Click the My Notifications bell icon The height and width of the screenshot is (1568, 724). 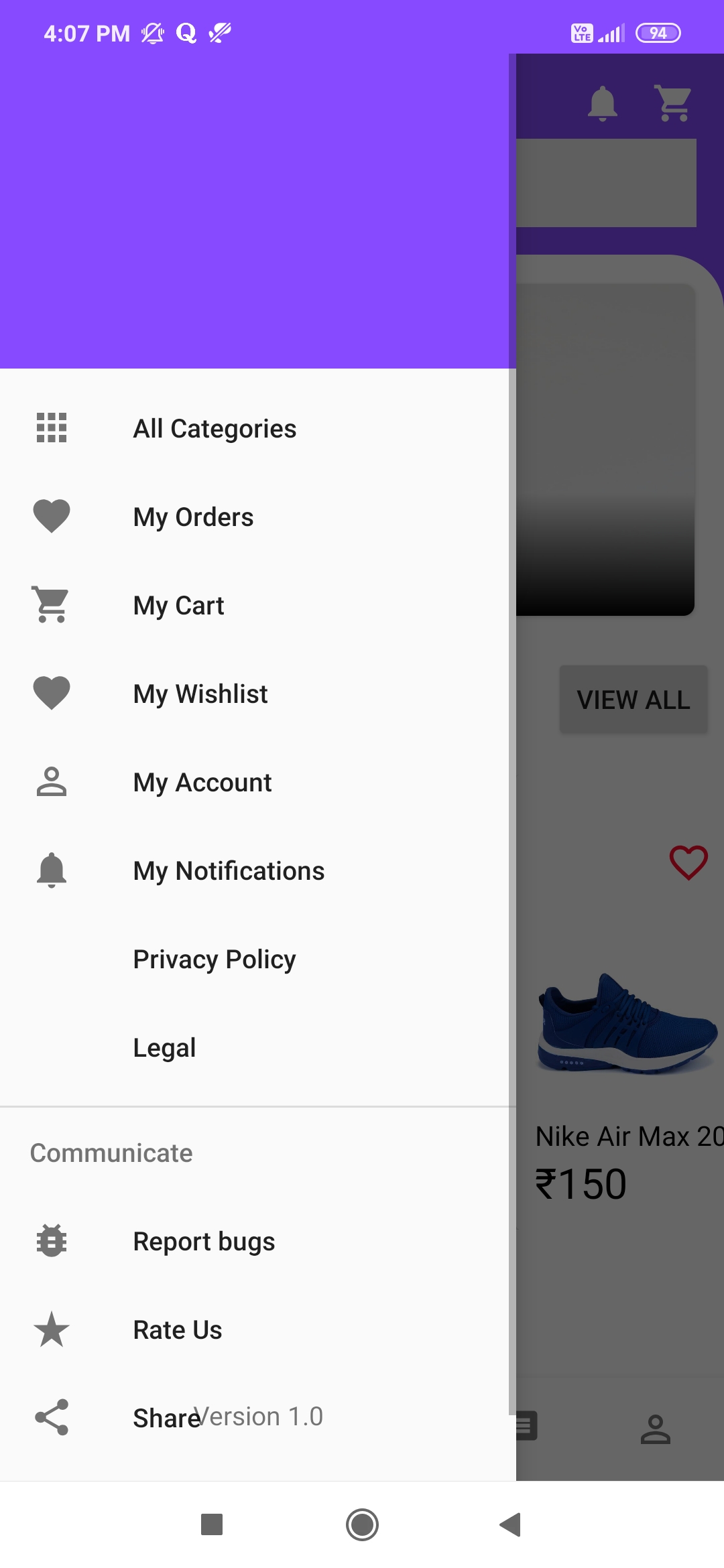[50, 870]
